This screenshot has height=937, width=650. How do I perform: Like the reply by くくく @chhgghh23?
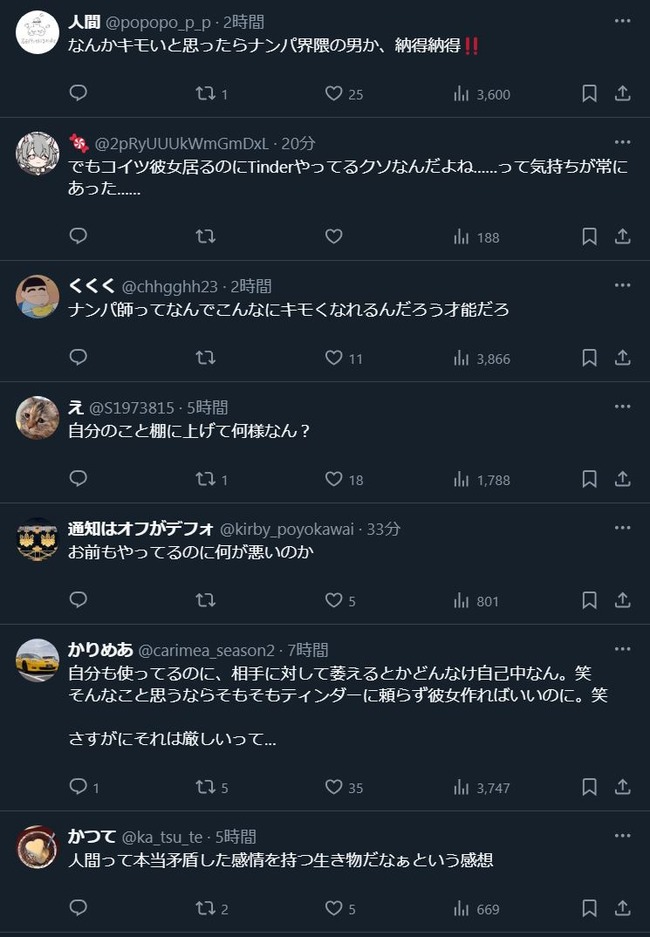[334, 358]
